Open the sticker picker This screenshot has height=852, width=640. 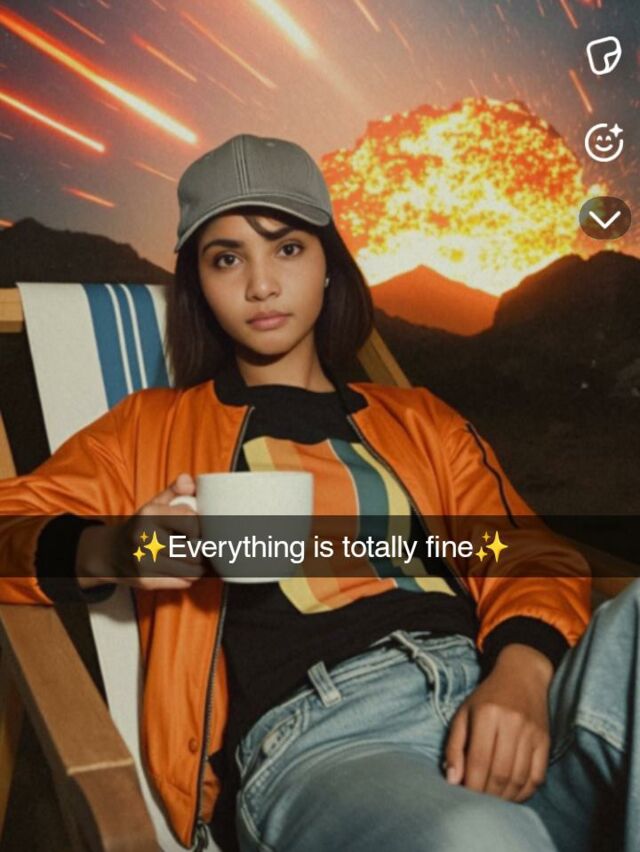[x=604, y=55]
